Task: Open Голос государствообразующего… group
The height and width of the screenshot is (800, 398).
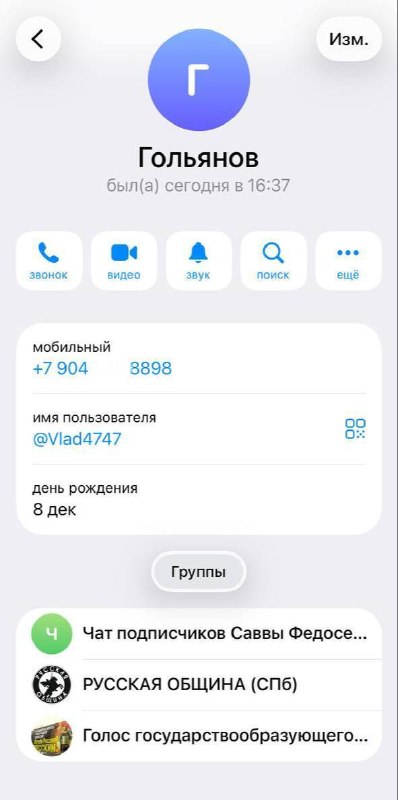Action: [x=199, y=736]
